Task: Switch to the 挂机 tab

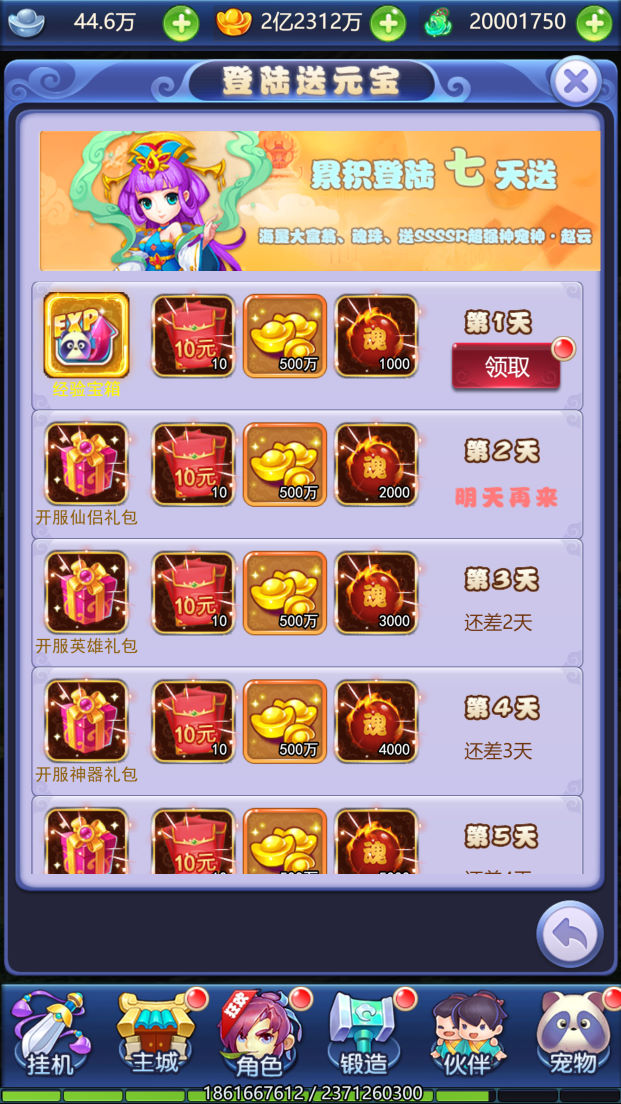Action: (50, 1034)
